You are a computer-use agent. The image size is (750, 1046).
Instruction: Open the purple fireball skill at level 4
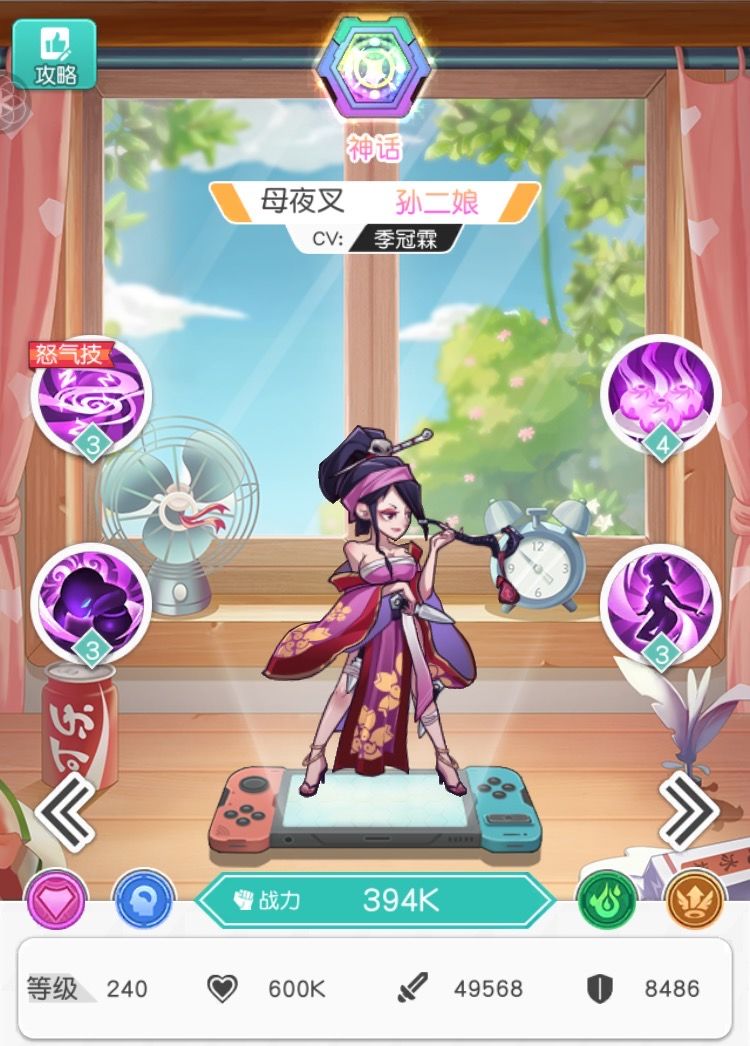click(x=660, y=400)
